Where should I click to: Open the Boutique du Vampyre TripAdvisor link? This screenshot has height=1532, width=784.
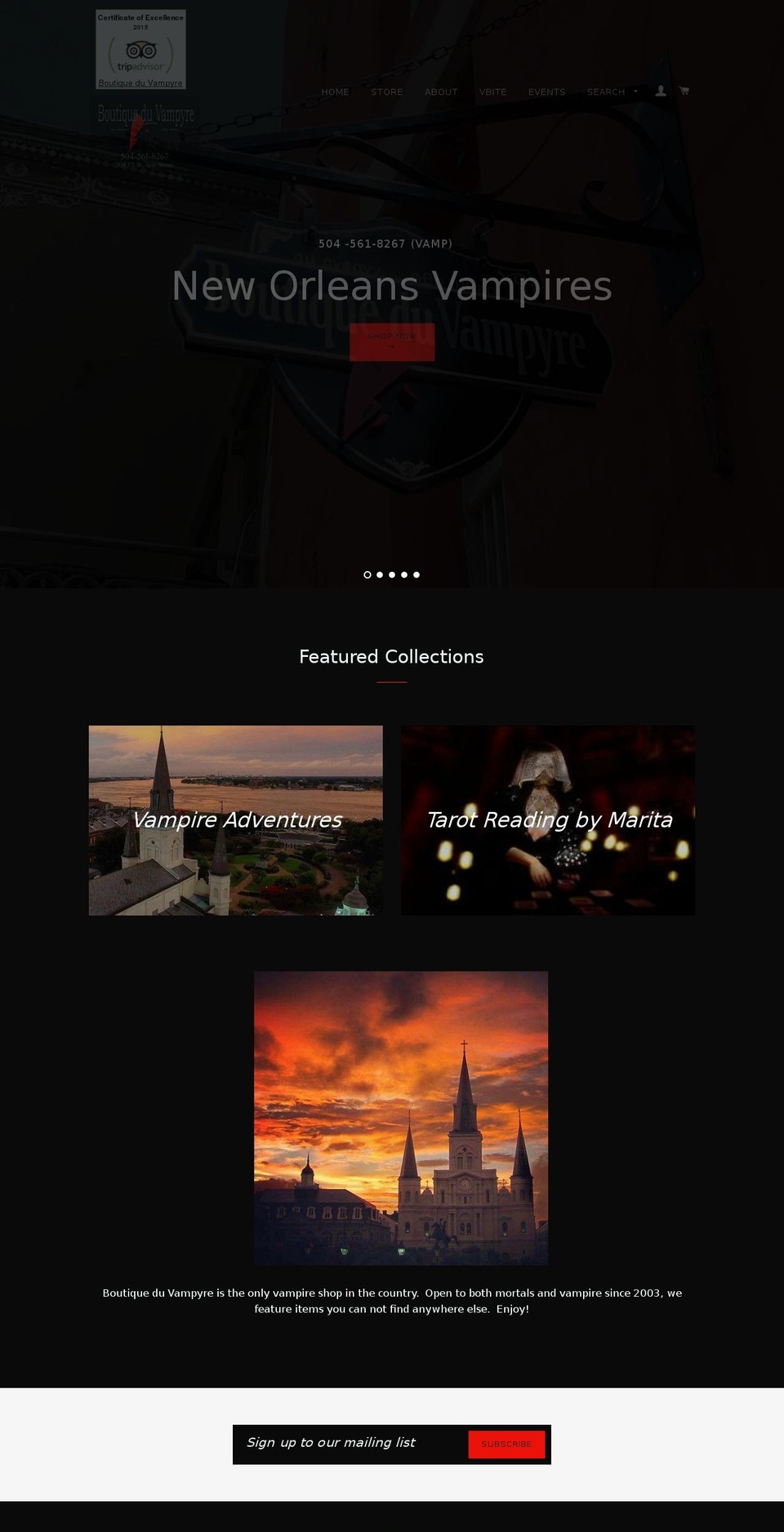tap(140, 82)
